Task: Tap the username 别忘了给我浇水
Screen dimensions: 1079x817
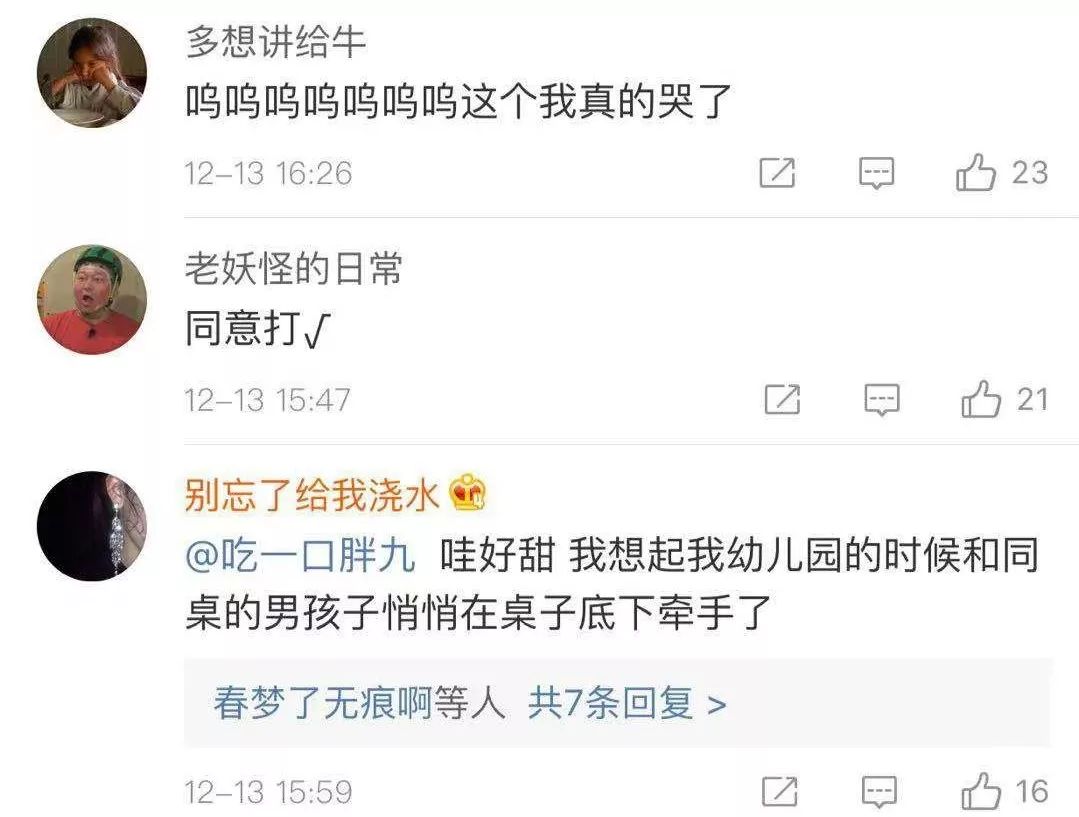Action: [313, 494]
